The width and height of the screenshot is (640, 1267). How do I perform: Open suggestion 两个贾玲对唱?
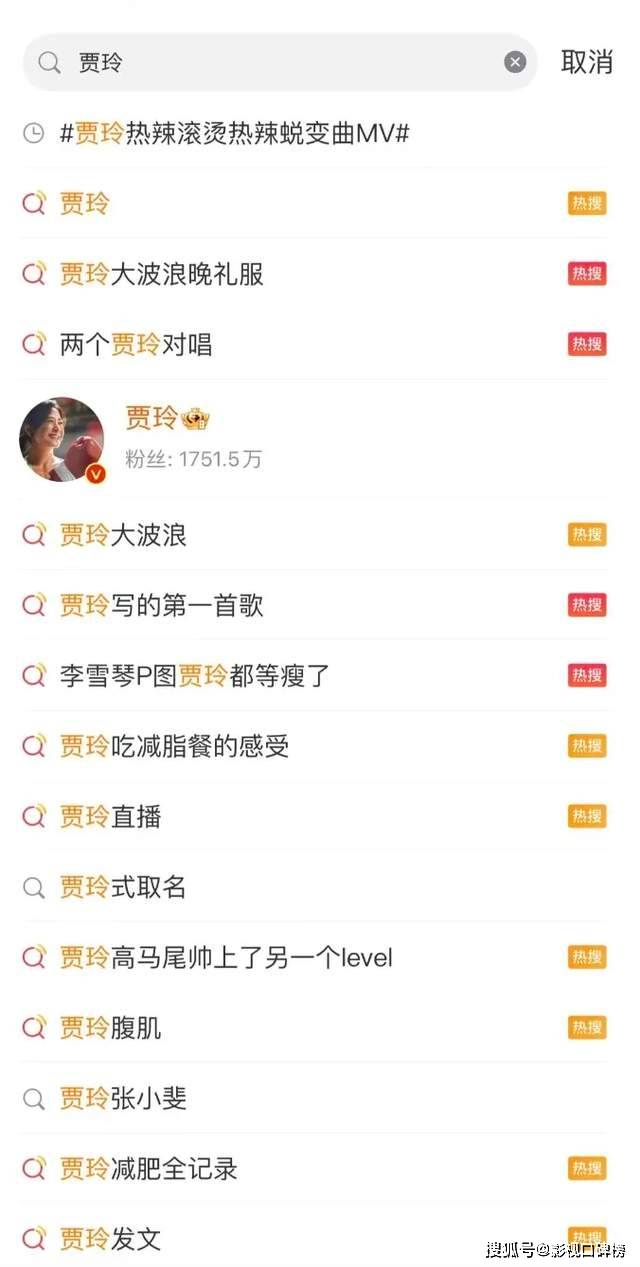[x=136, y=345]
